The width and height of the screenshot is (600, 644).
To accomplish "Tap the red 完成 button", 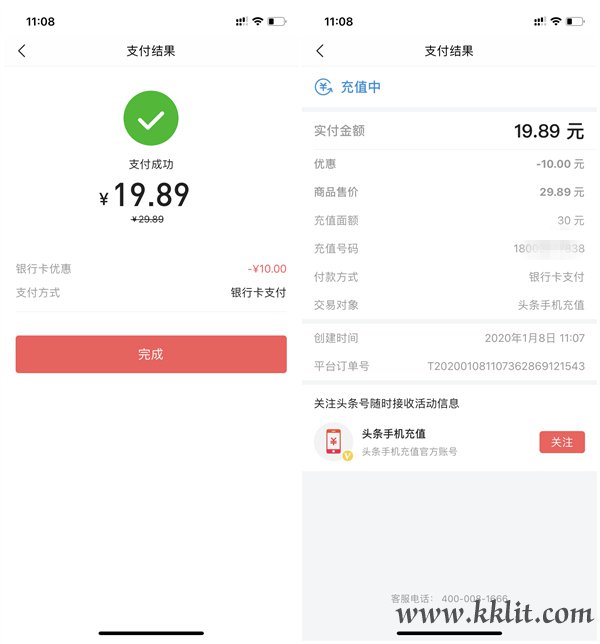I will pos(151,354).
